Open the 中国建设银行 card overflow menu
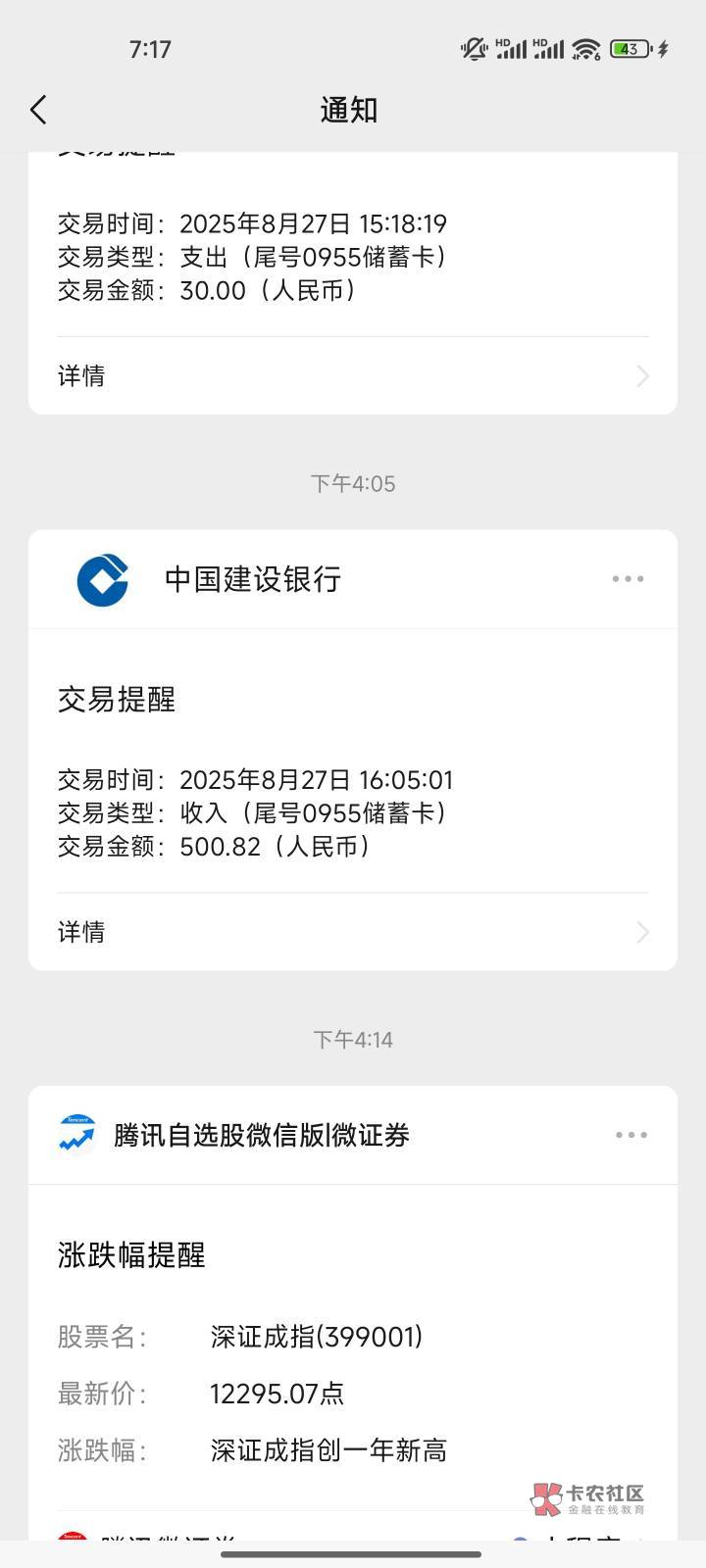Viewport: 706px width, 1568px height. tap(628, 579)
